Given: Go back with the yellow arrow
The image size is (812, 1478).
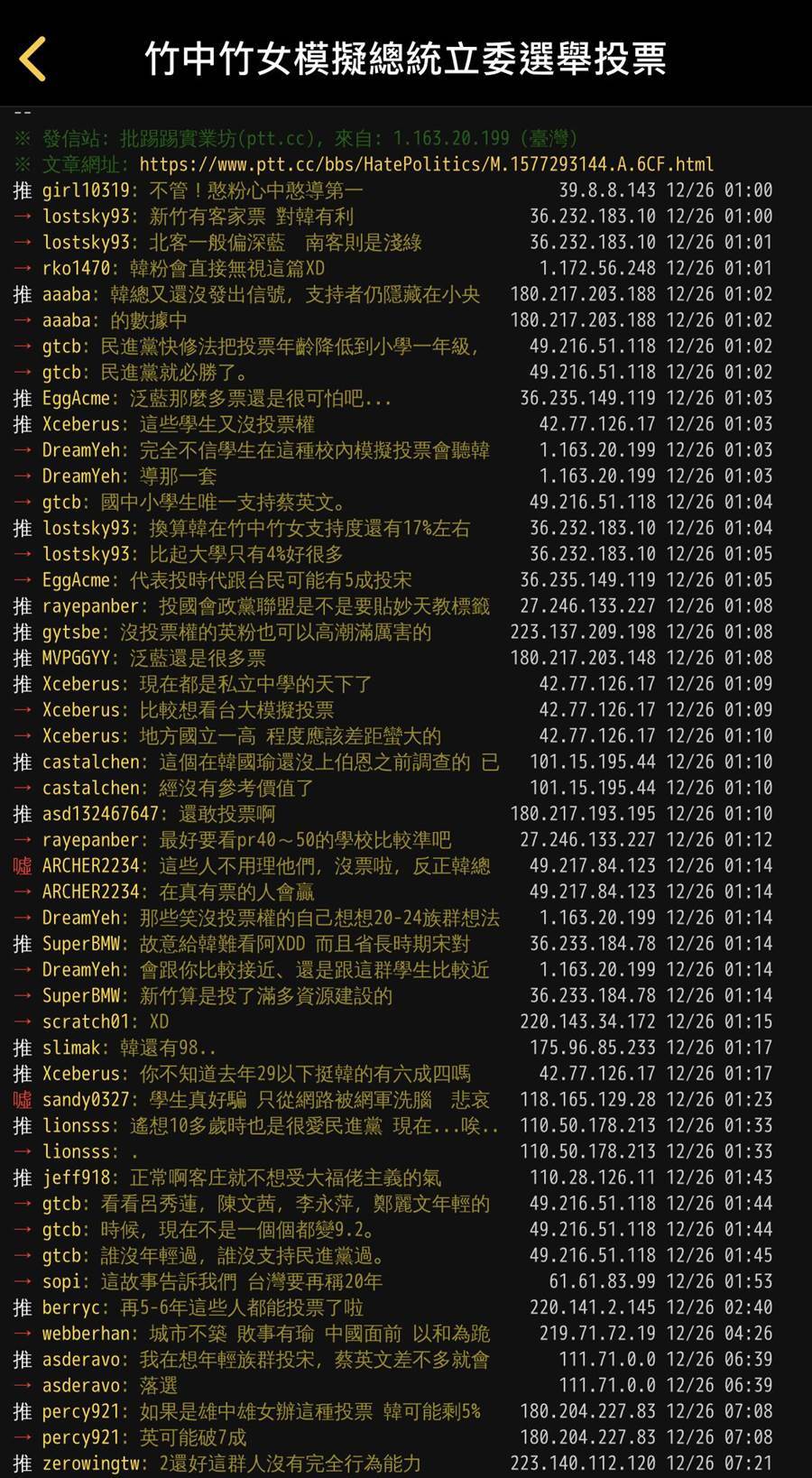Looking at the screenshot, I should pyautogui.click(x=32, y=60).
